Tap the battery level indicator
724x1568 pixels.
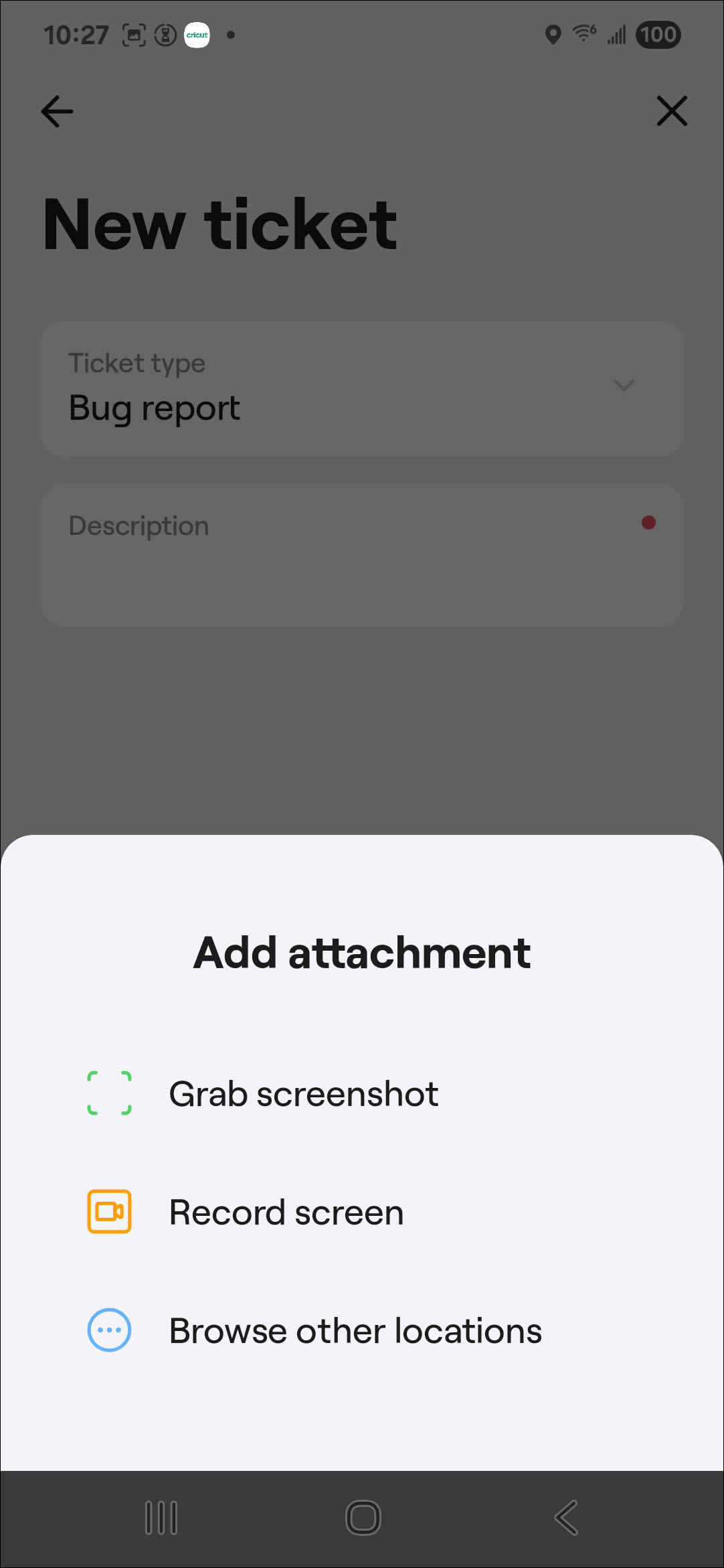point(658,34)
